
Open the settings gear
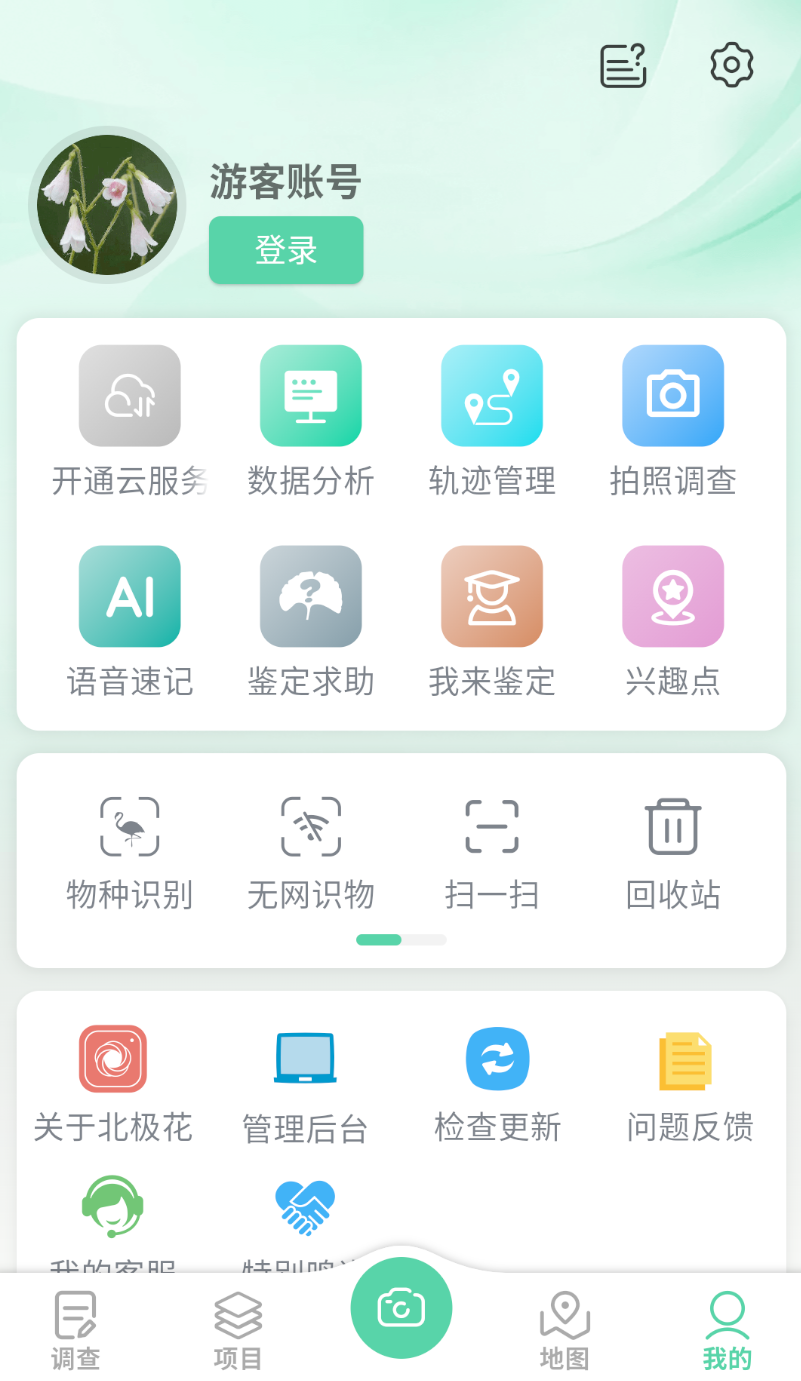pyautogui.click(x=731, y=64)
